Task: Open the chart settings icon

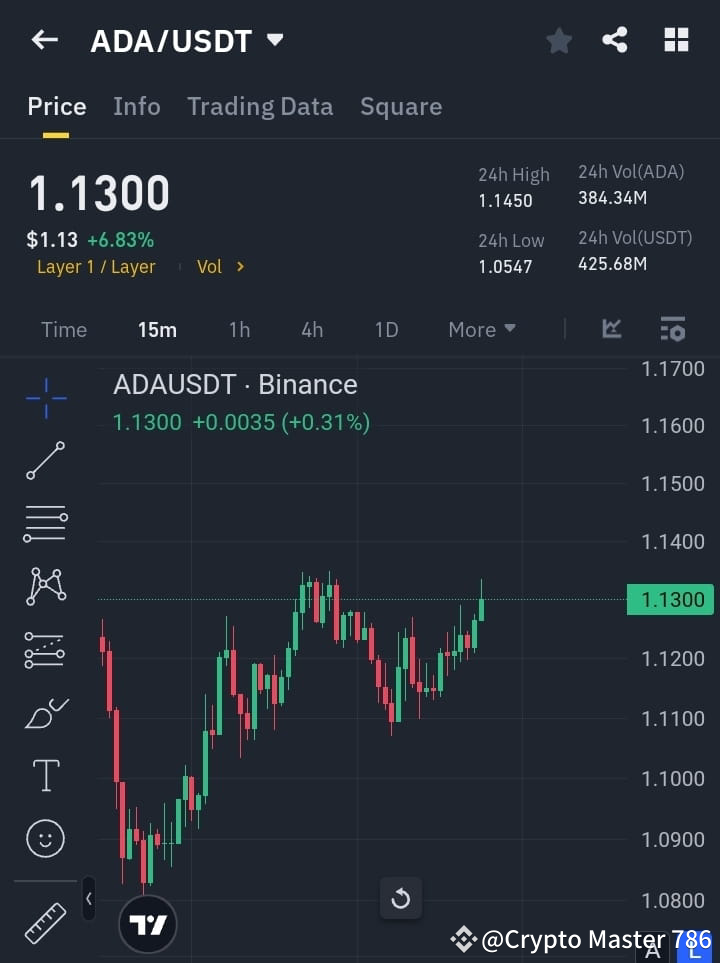Action: [672, 329]
